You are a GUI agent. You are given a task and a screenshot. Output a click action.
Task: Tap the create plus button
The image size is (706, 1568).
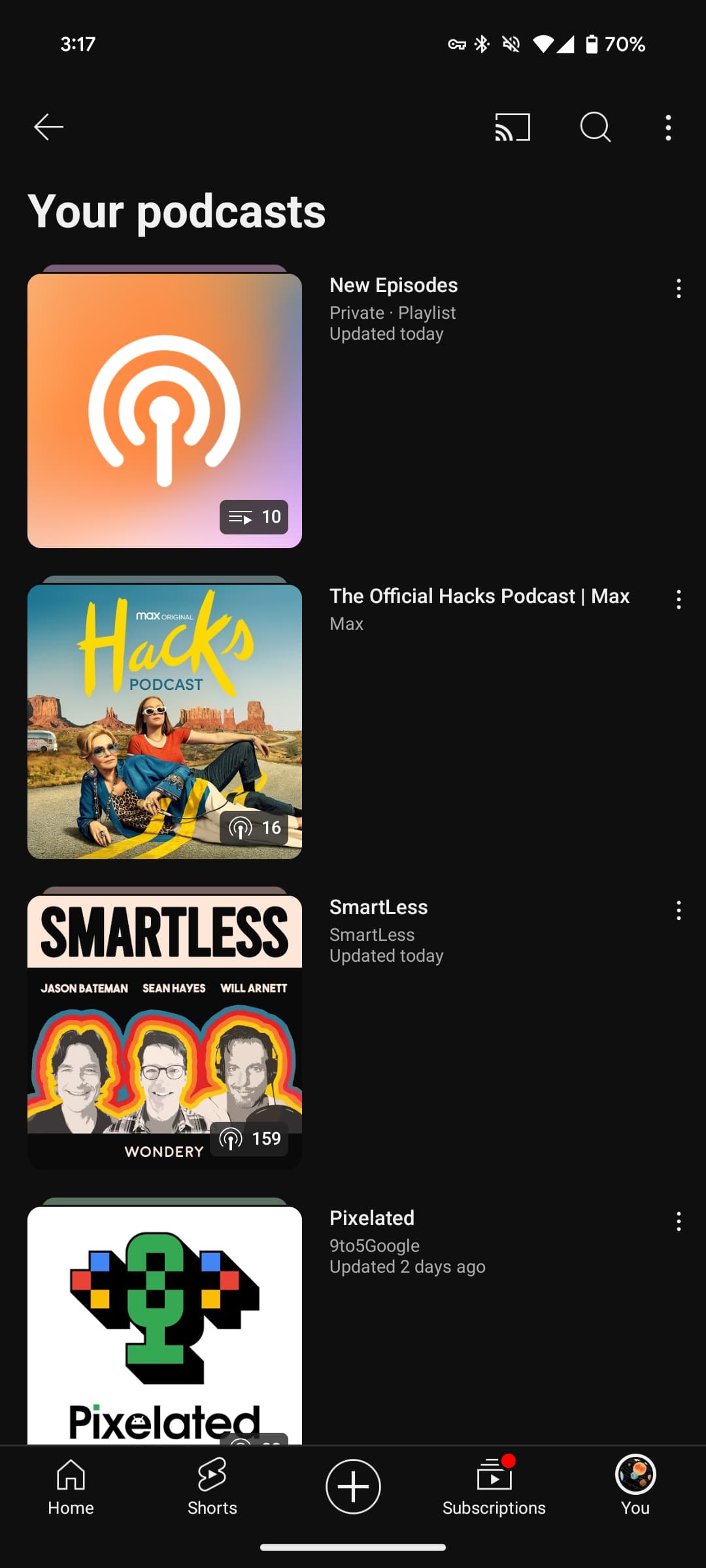tap(353, 1486)
